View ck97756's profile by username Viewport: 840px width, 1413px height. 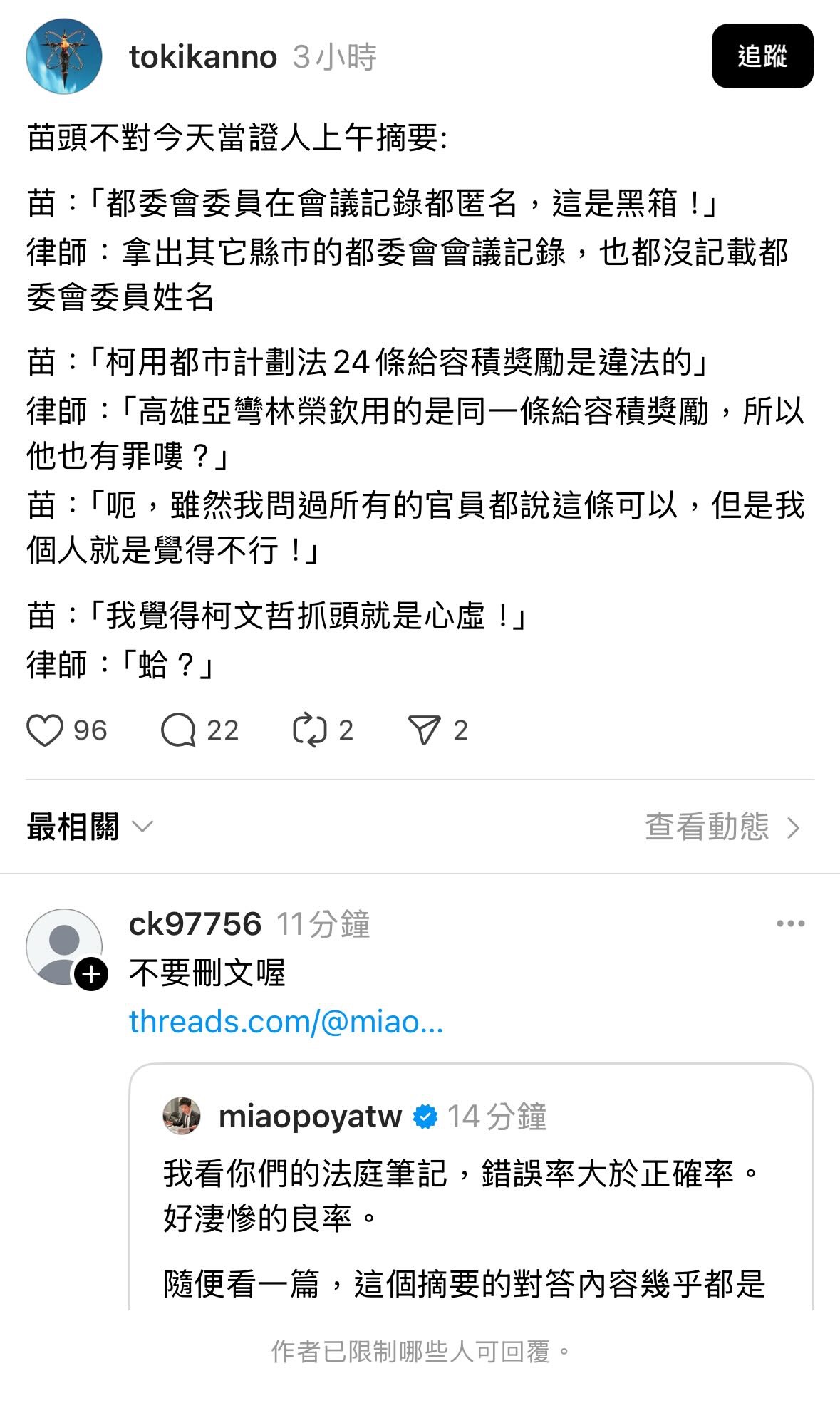pos(195,924)
